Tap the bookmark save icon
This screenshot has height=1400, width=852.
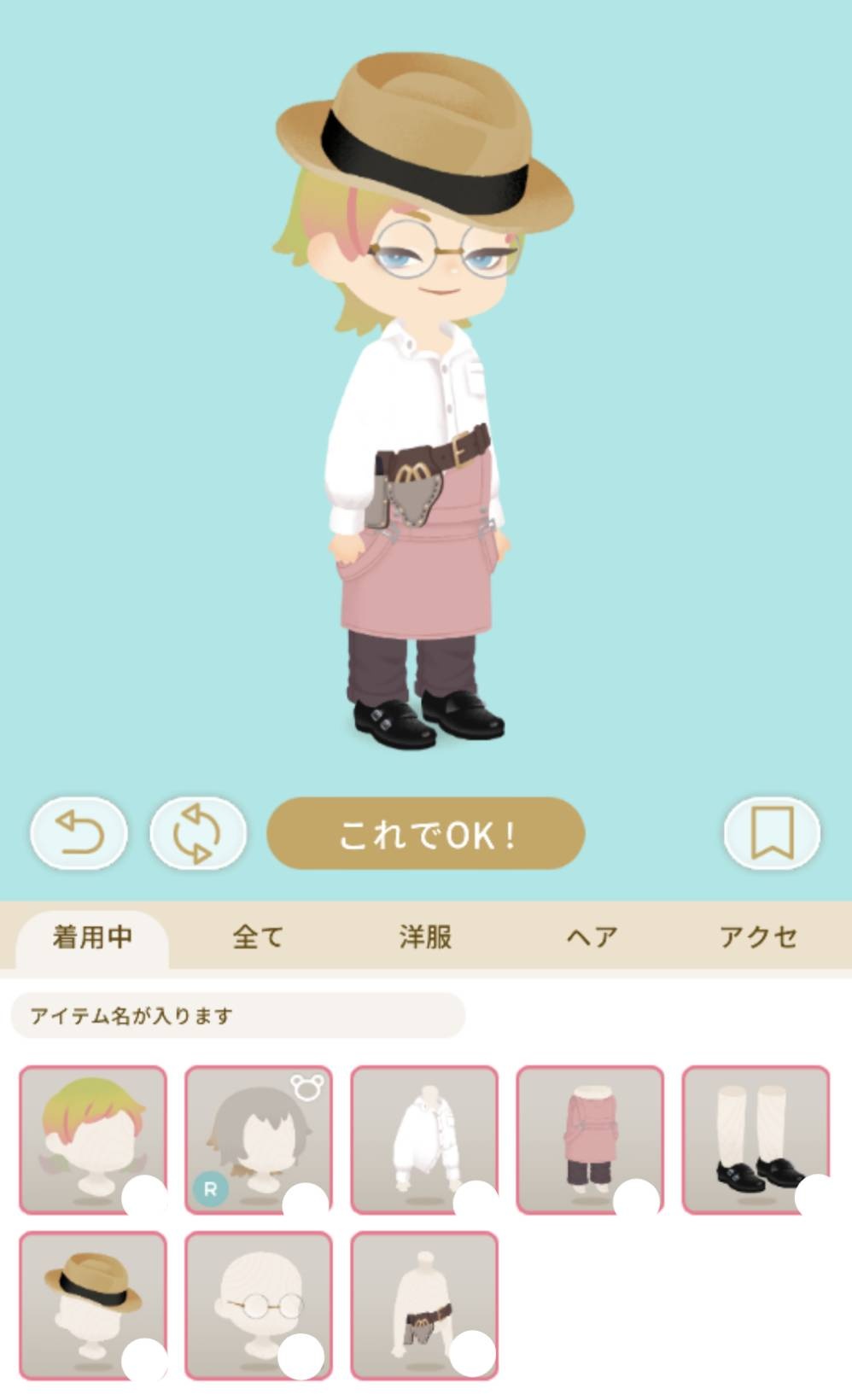[x=772, y=833]
